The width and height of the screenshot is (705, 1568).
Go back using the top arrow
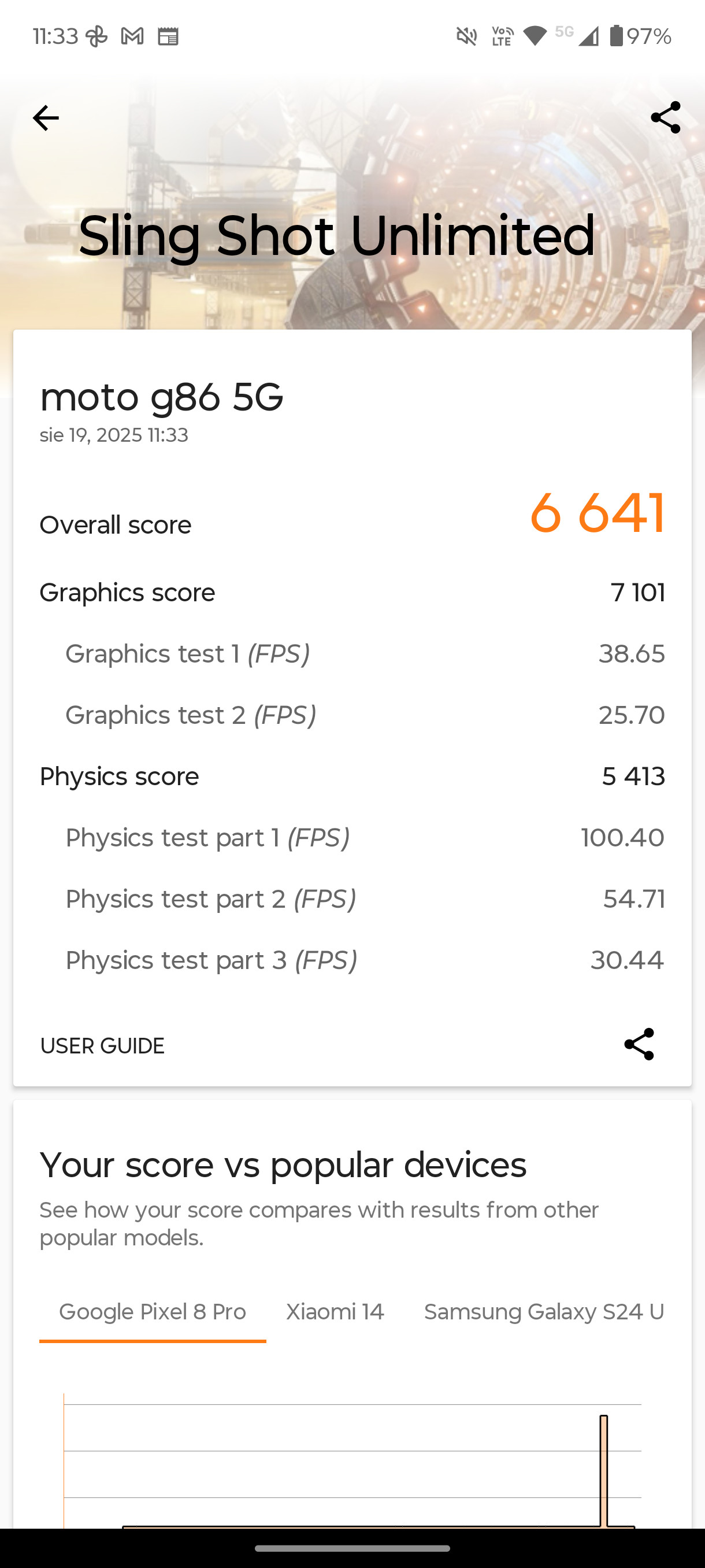[46, 118]
